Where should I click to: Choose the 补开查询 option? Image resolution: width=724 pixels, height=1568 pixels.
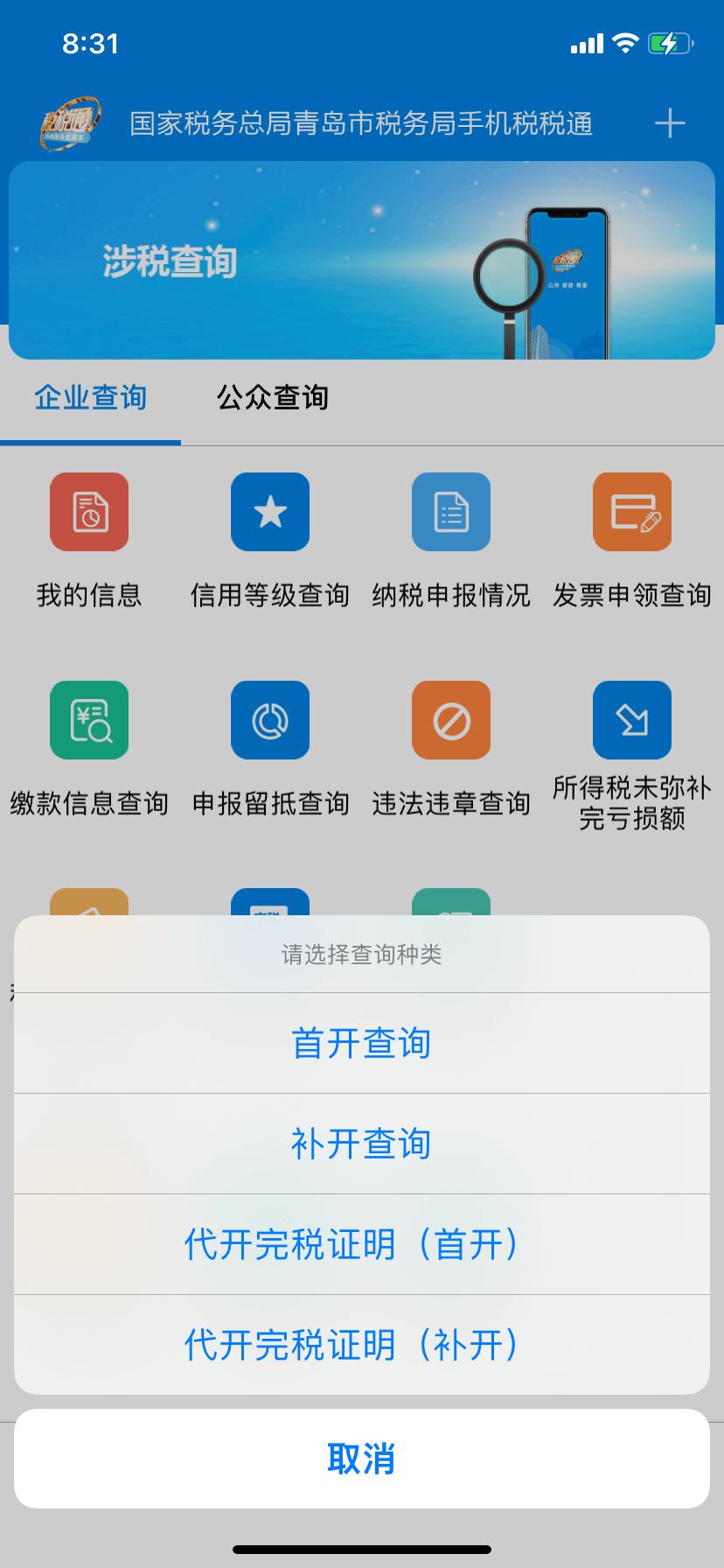(x=361, y=1144)
